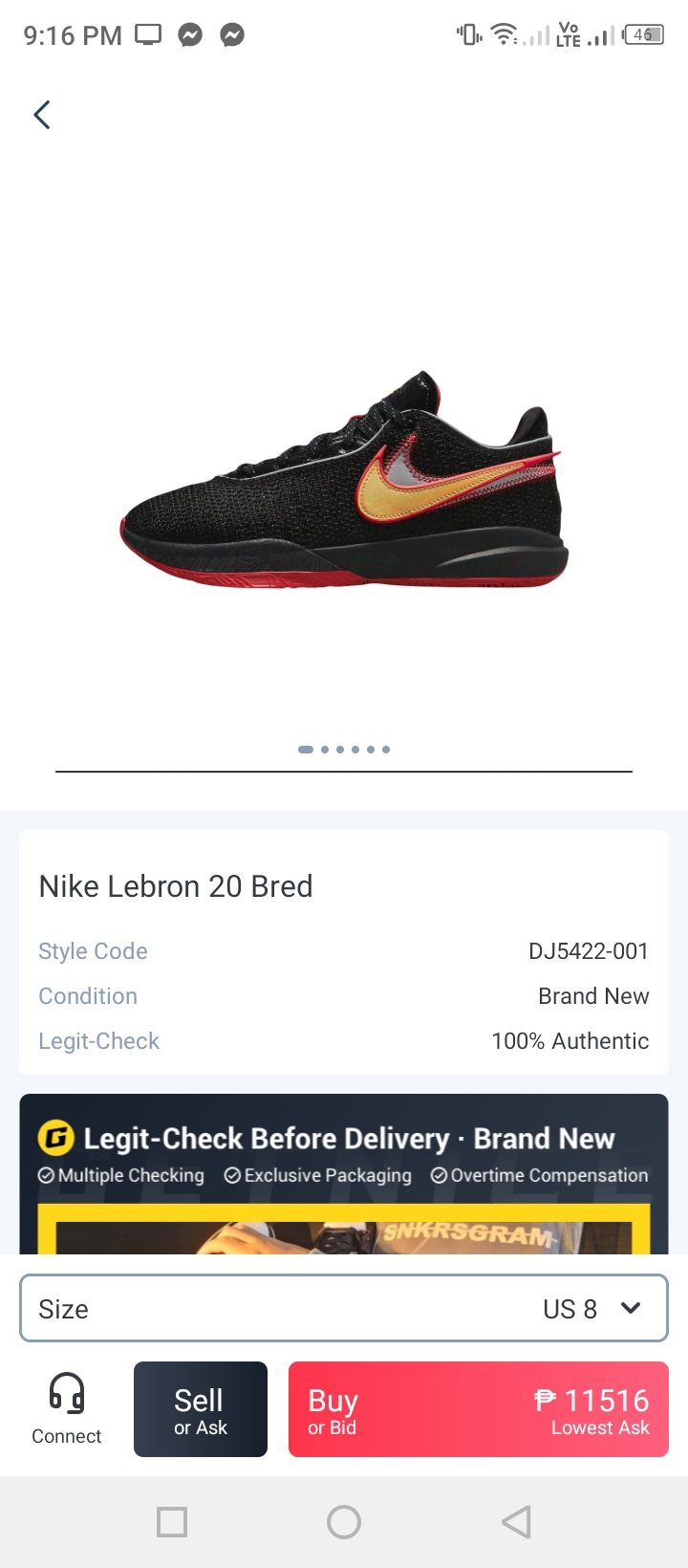Viewport: 688px width, 1568px height.
Task: Buy or Bid at lowest ask
Action: coord(478,1409)
